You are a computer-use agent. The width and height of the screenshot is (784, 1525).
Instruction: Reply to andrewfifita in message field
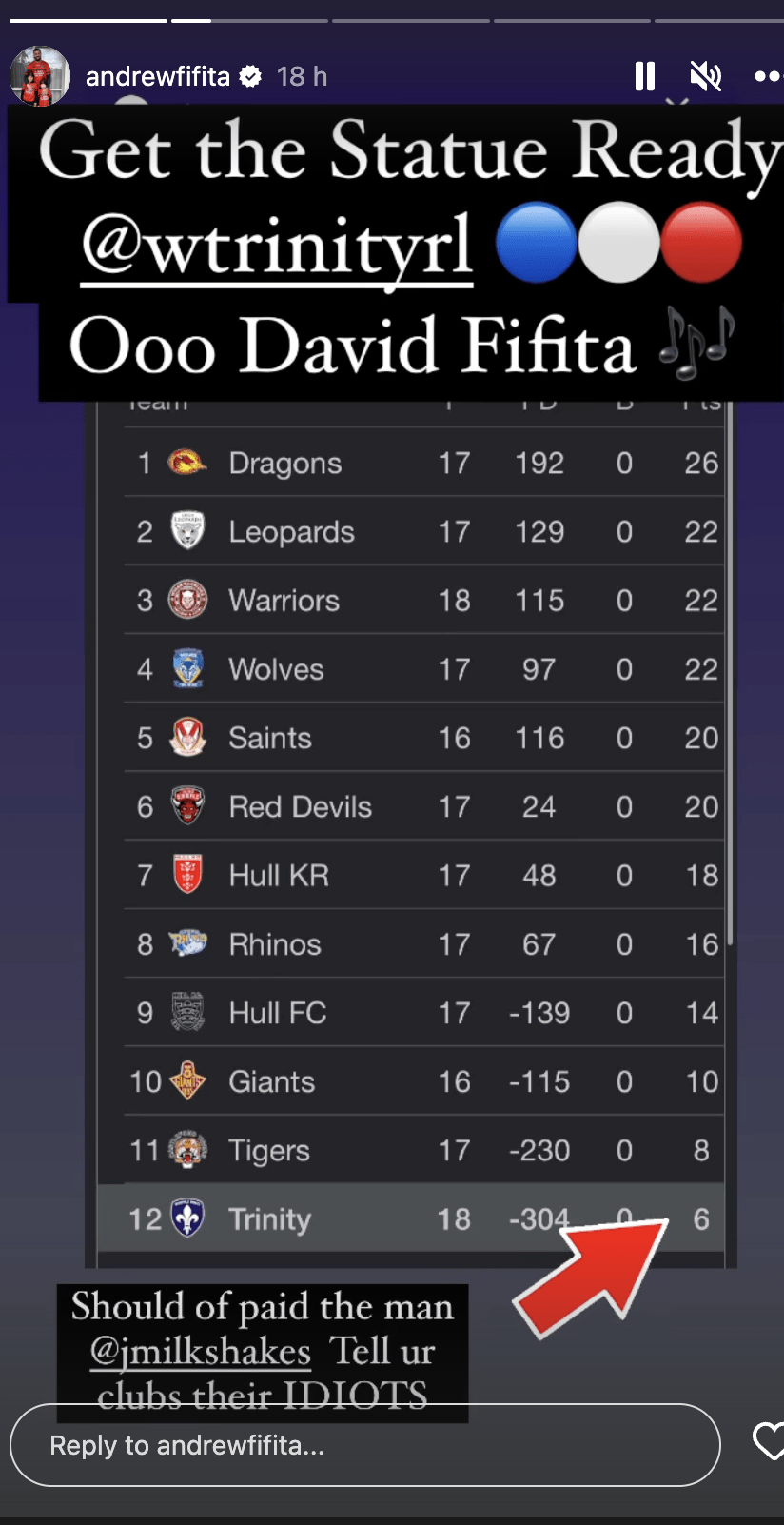pos(364,1445)
